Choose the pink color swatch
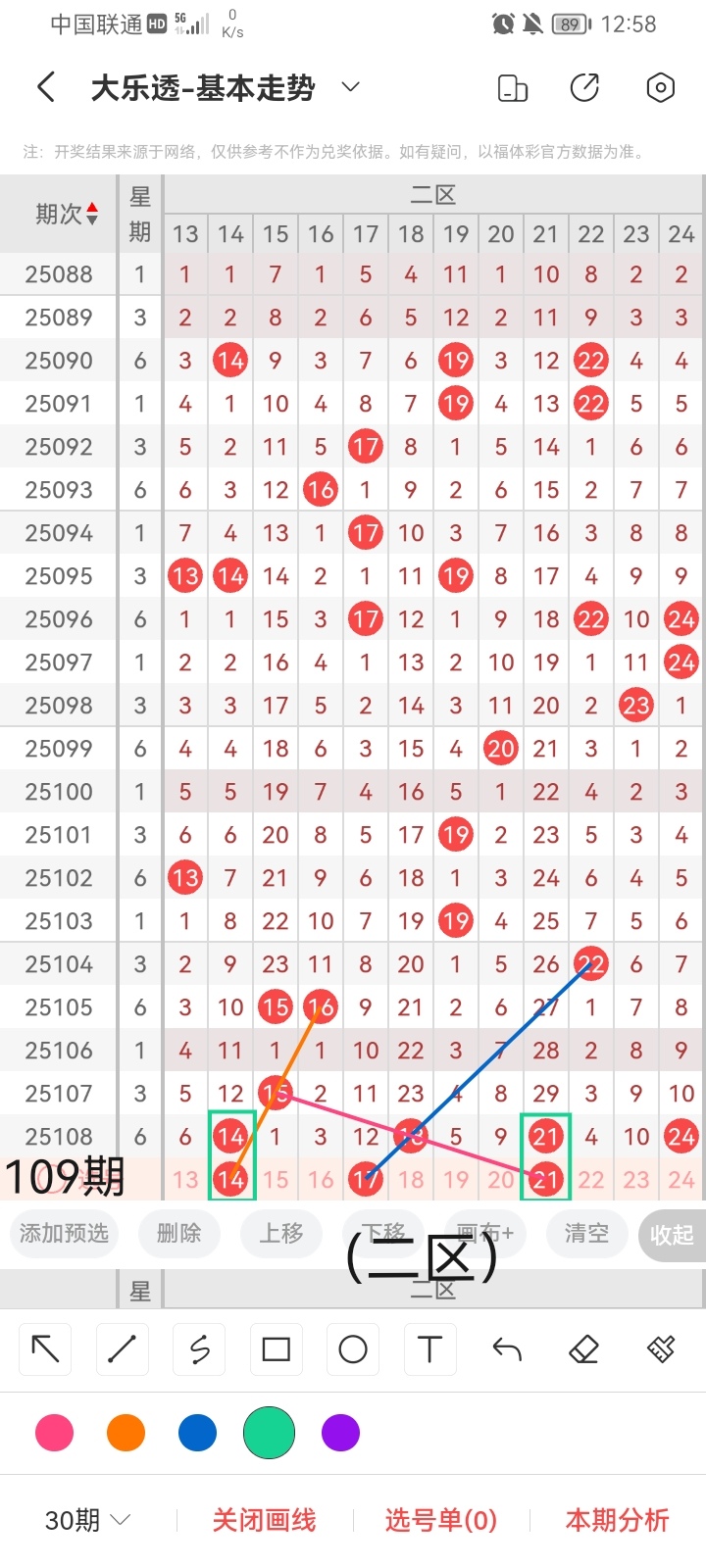This screenshot has width=706, height=1568. [x=54, y=1433]
